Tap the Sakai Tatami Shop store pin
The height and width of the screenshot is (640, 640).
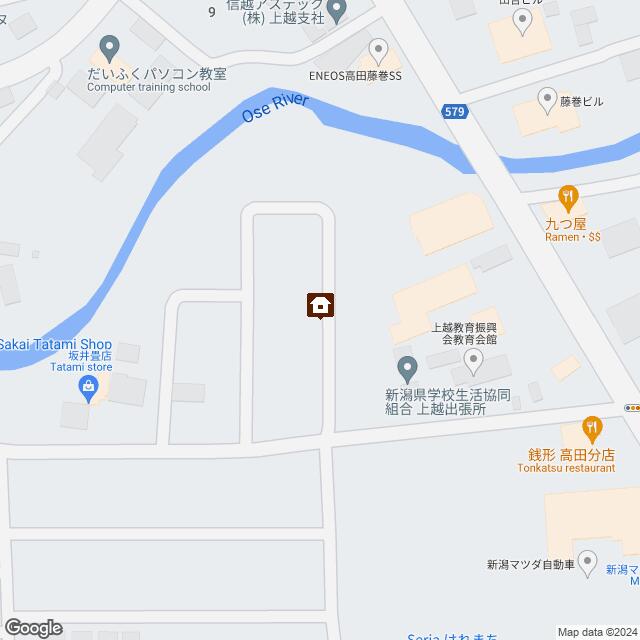[91, 394]
